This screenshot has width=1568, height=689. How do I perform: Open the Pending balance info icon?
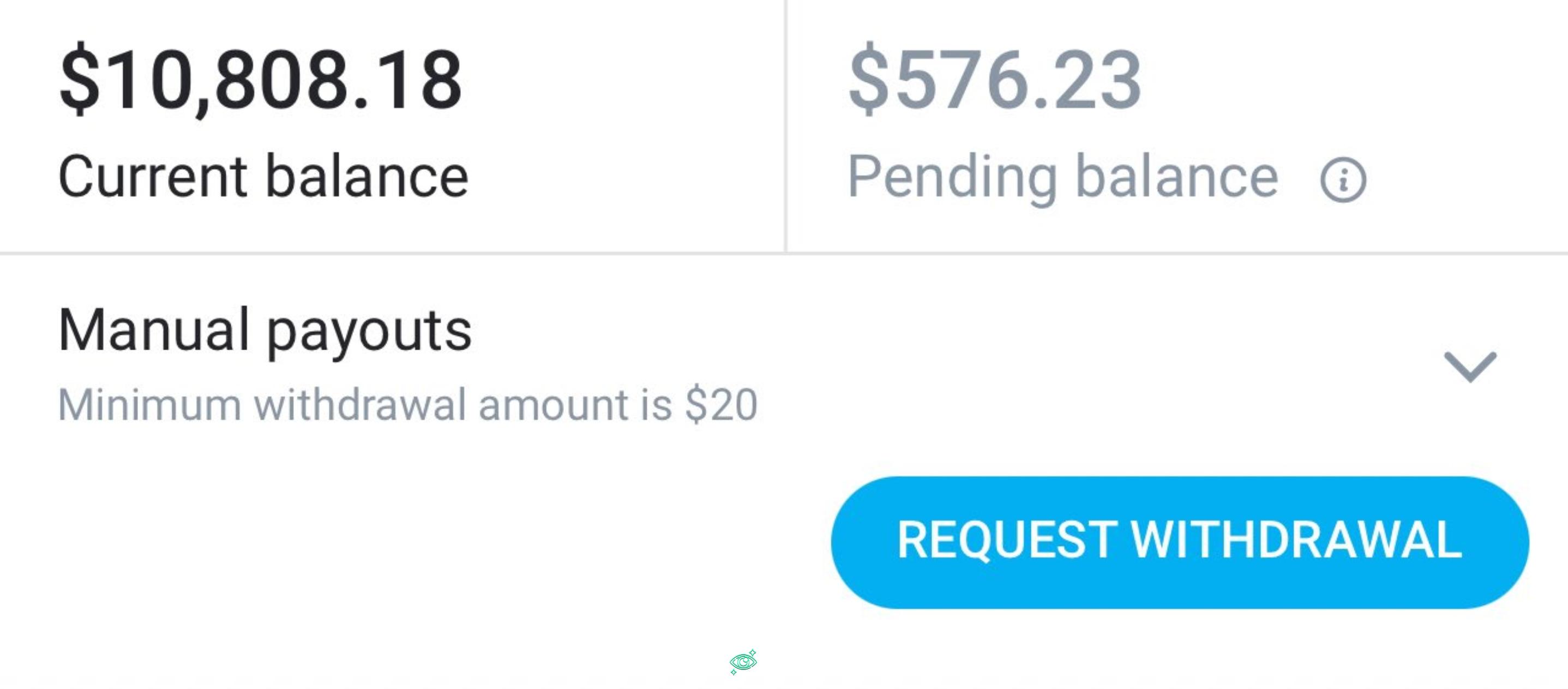pos(1343,179)
